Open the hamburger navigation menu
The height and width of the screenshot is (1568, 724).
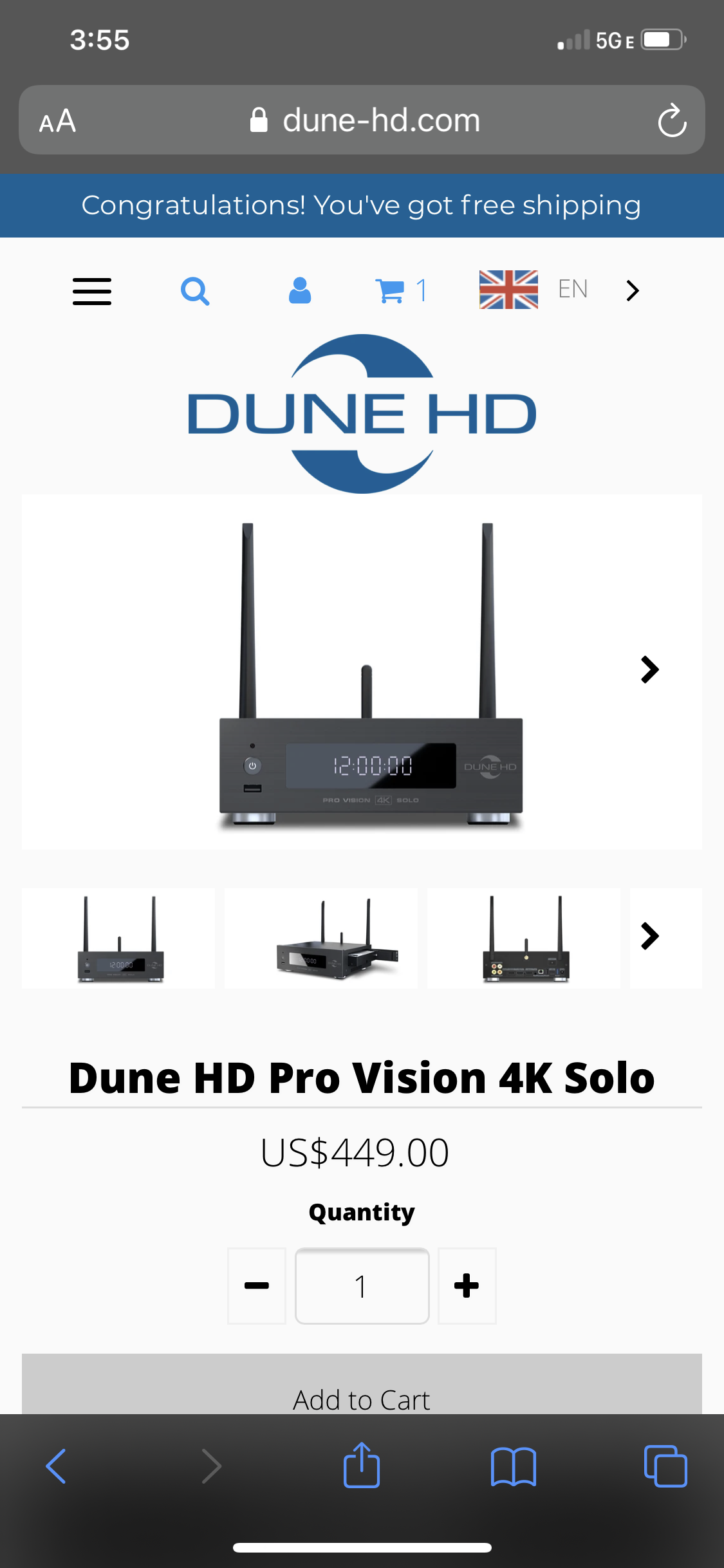pos(91,291)
